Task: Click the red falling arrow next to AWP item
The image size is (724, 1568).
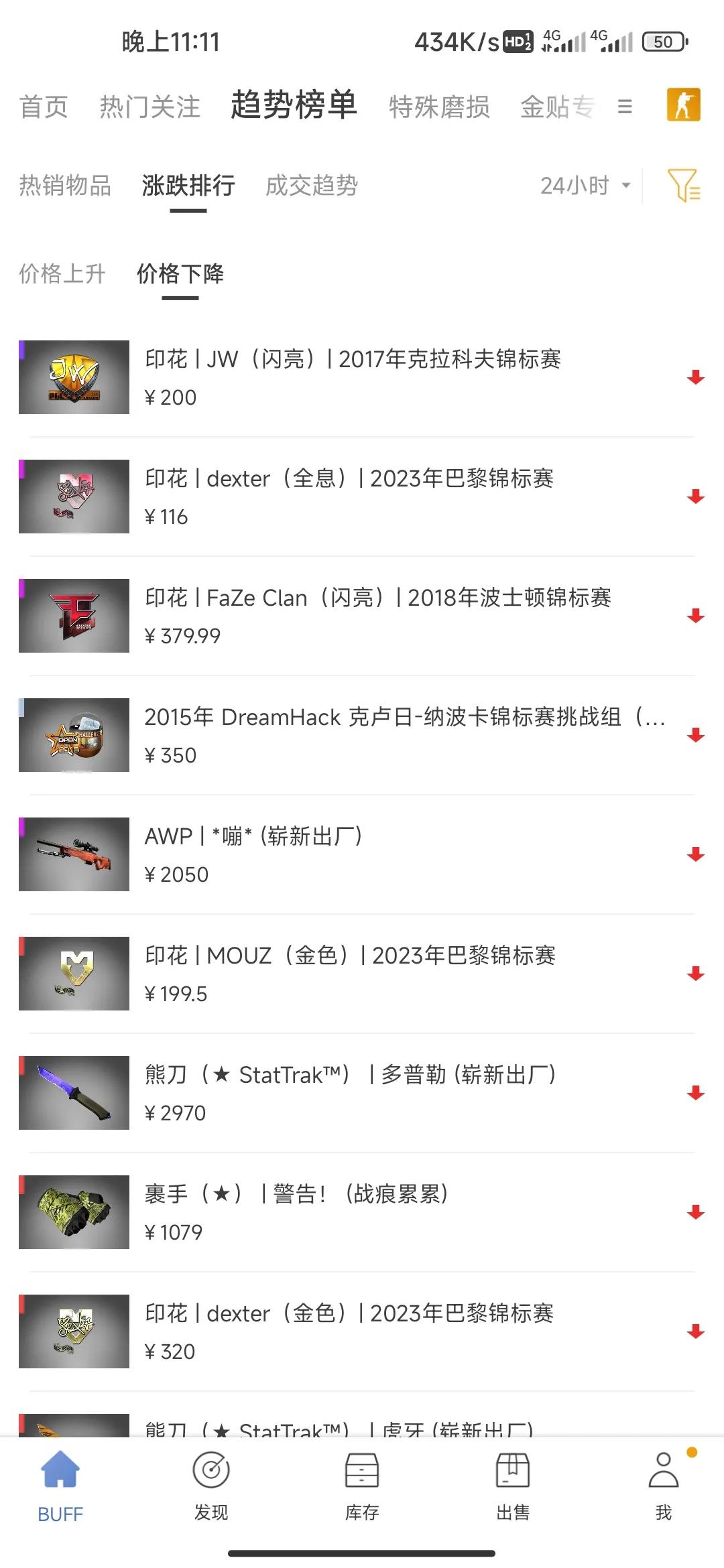Action: coord(695,854)
